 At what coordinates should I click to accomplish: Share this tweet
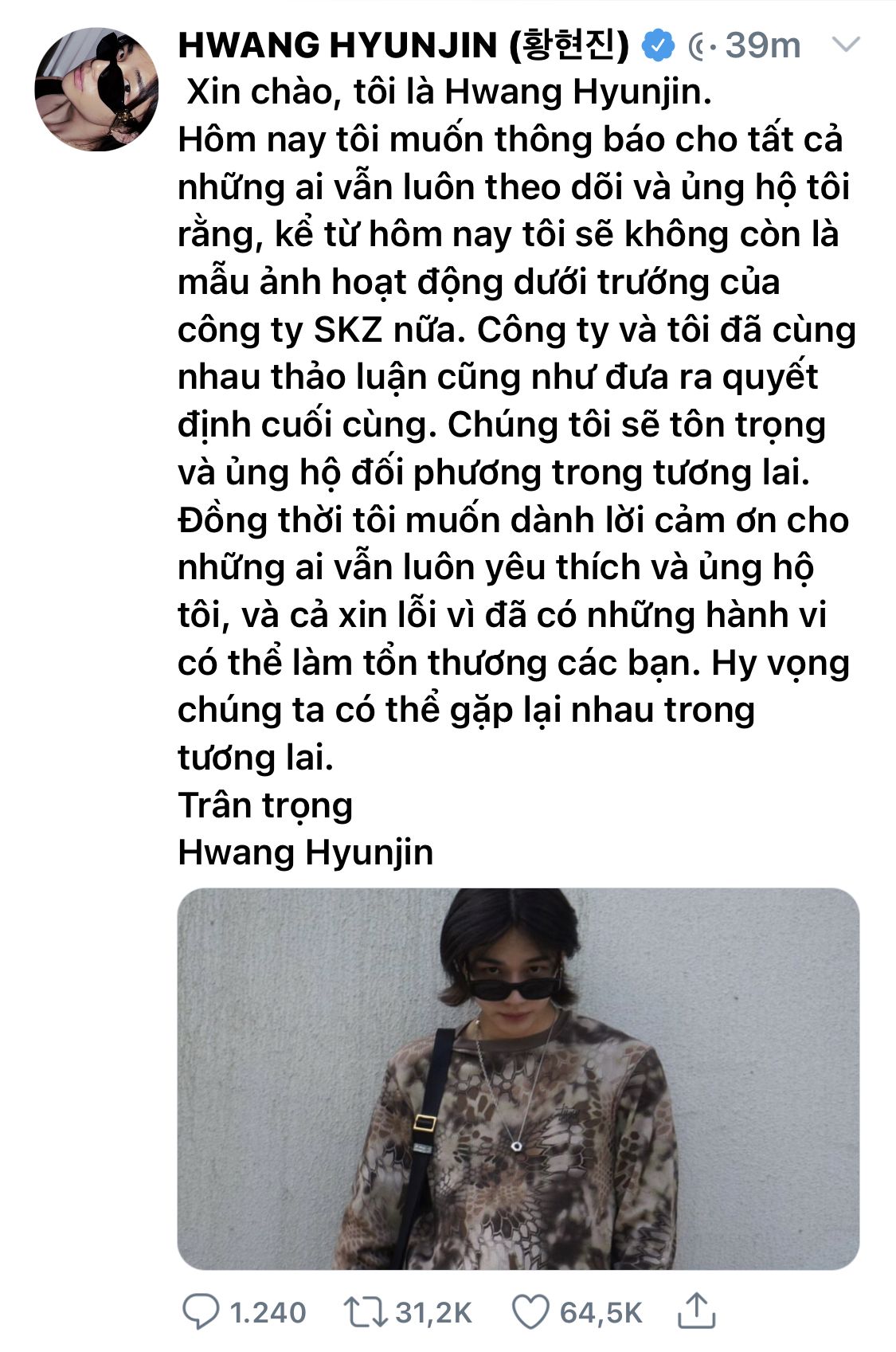click(696, 1310)
